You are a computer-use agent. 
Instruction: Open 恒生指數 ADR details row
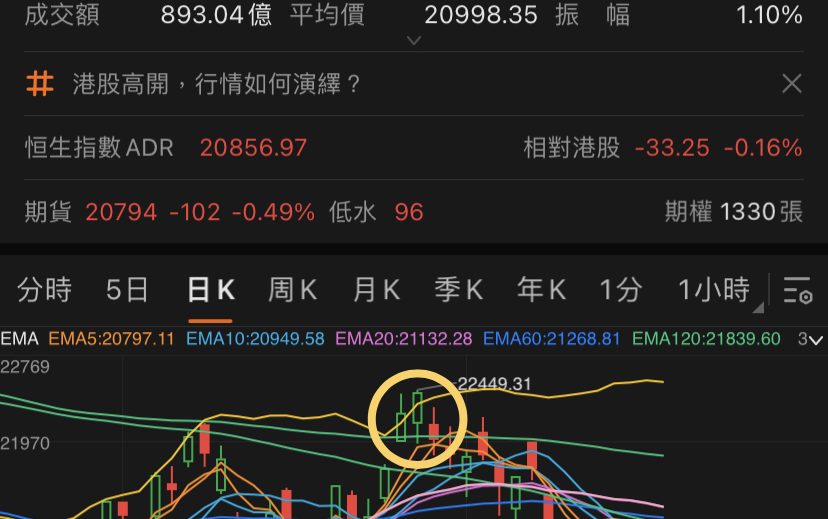(165, 148)
